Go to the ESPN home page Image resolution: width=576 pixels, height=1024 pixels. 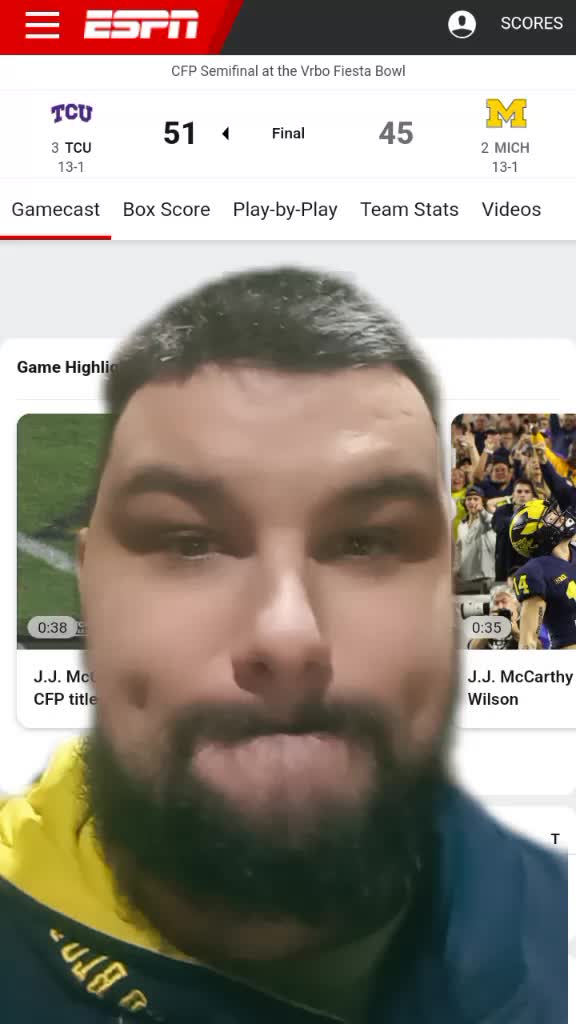[141, 24]
